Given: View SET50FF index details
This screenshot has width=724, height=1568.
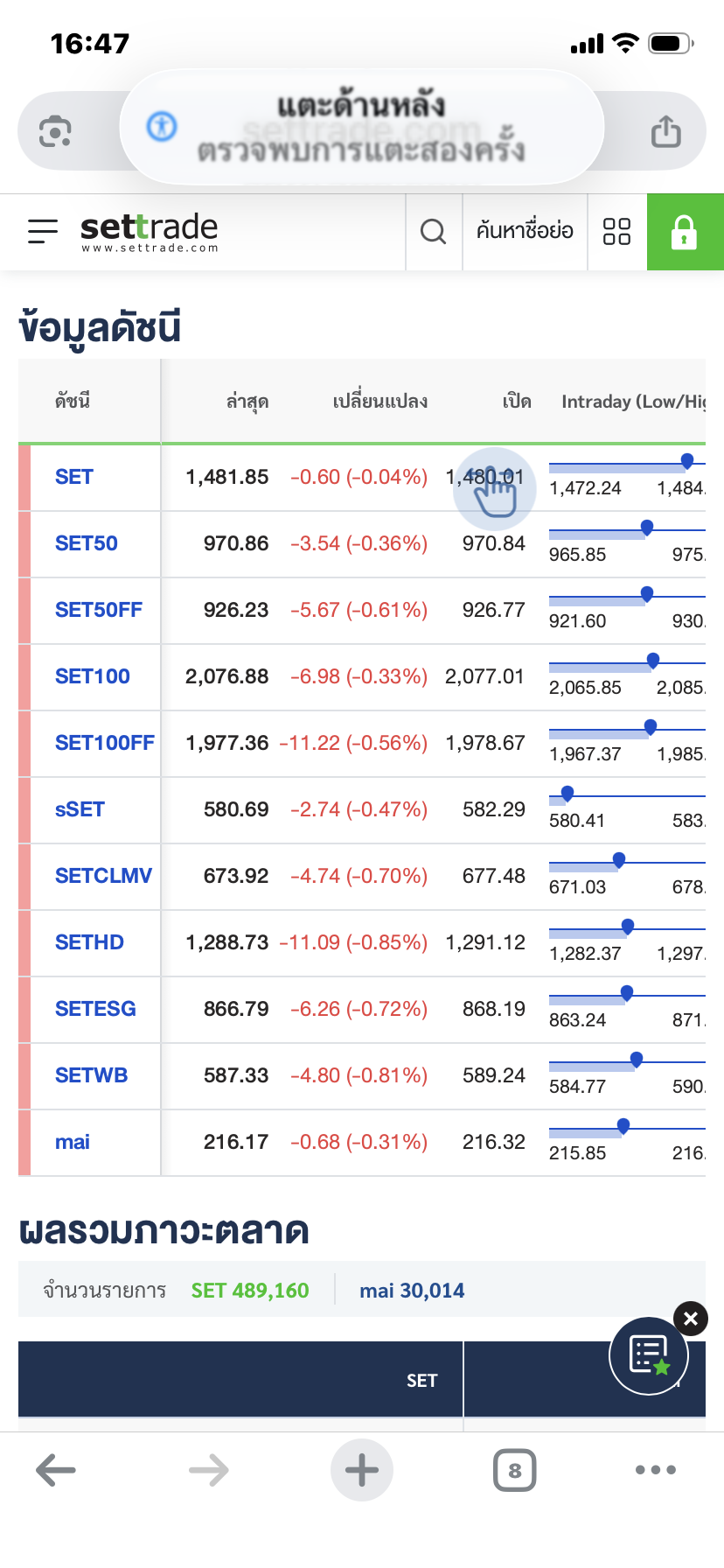Looking at the screenshot, I should click(99, 610).
